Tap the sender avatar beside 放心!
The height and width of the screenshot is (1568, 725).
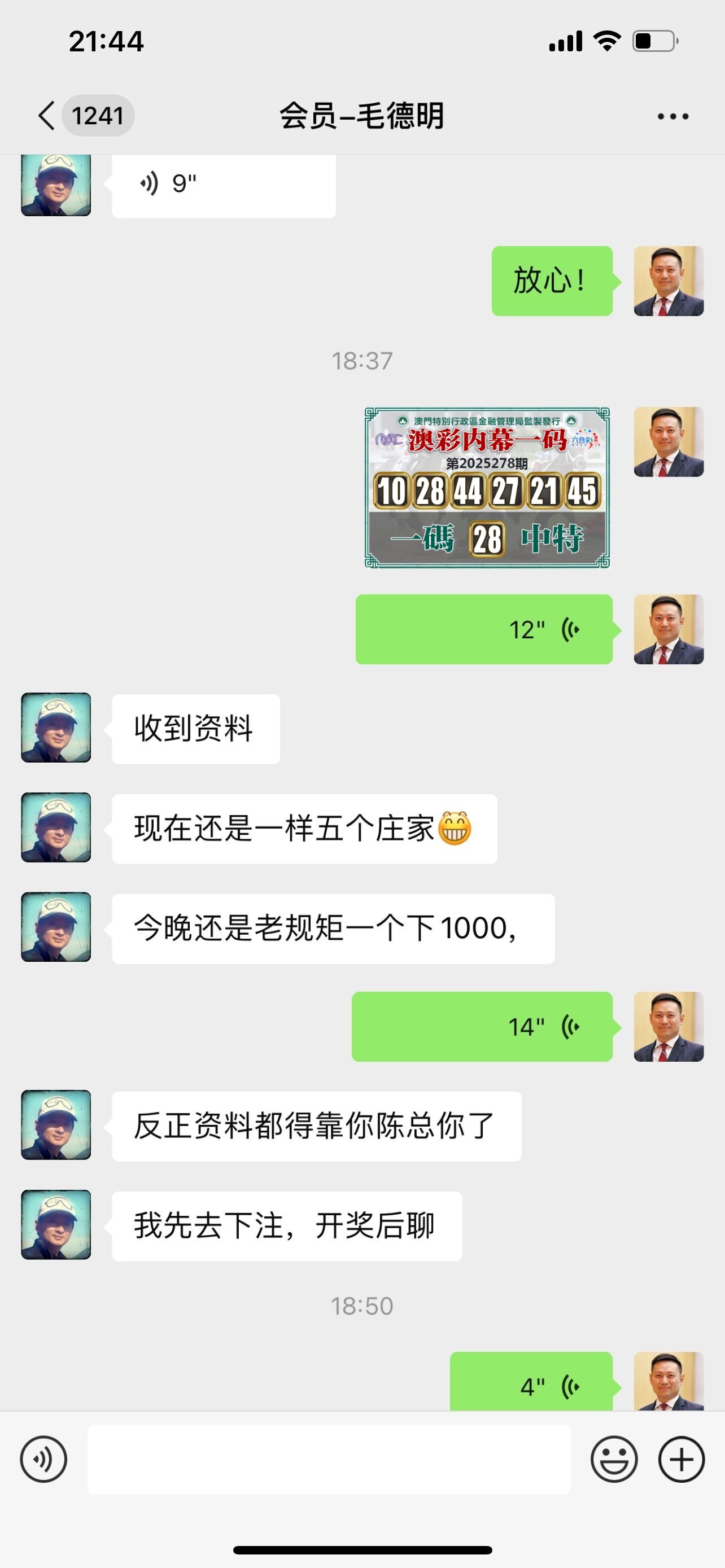[669, 281]
